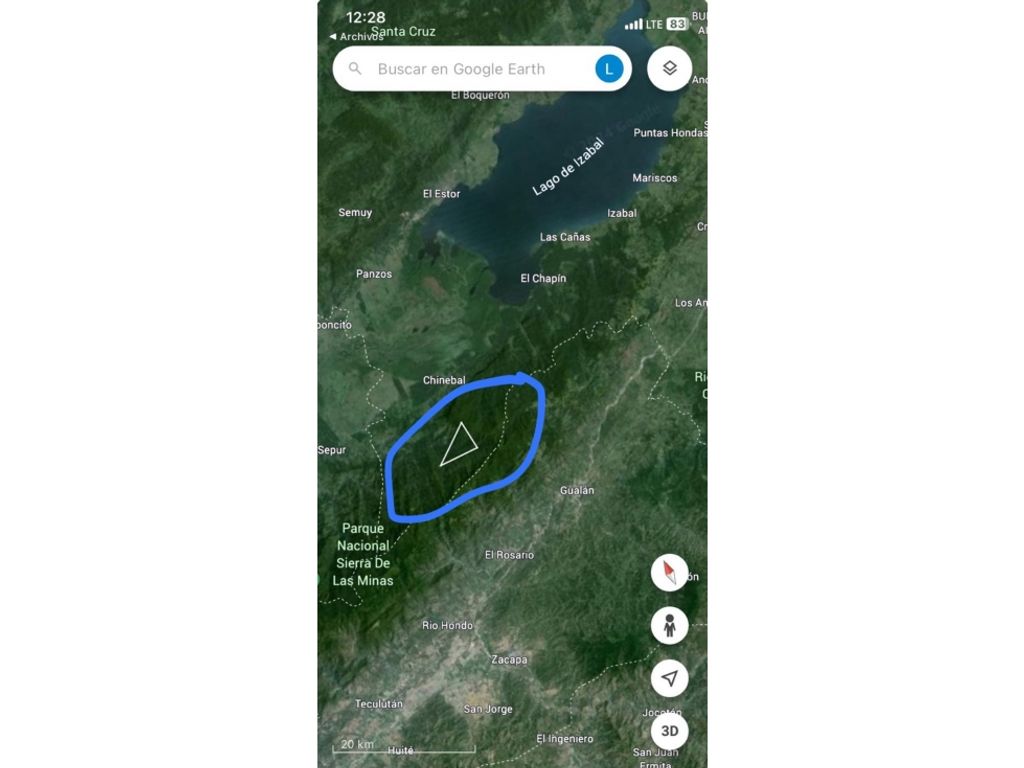Reset orientation with the compass button
The width and height of the screenshot is (1024, 768).
tap(670, 573)
